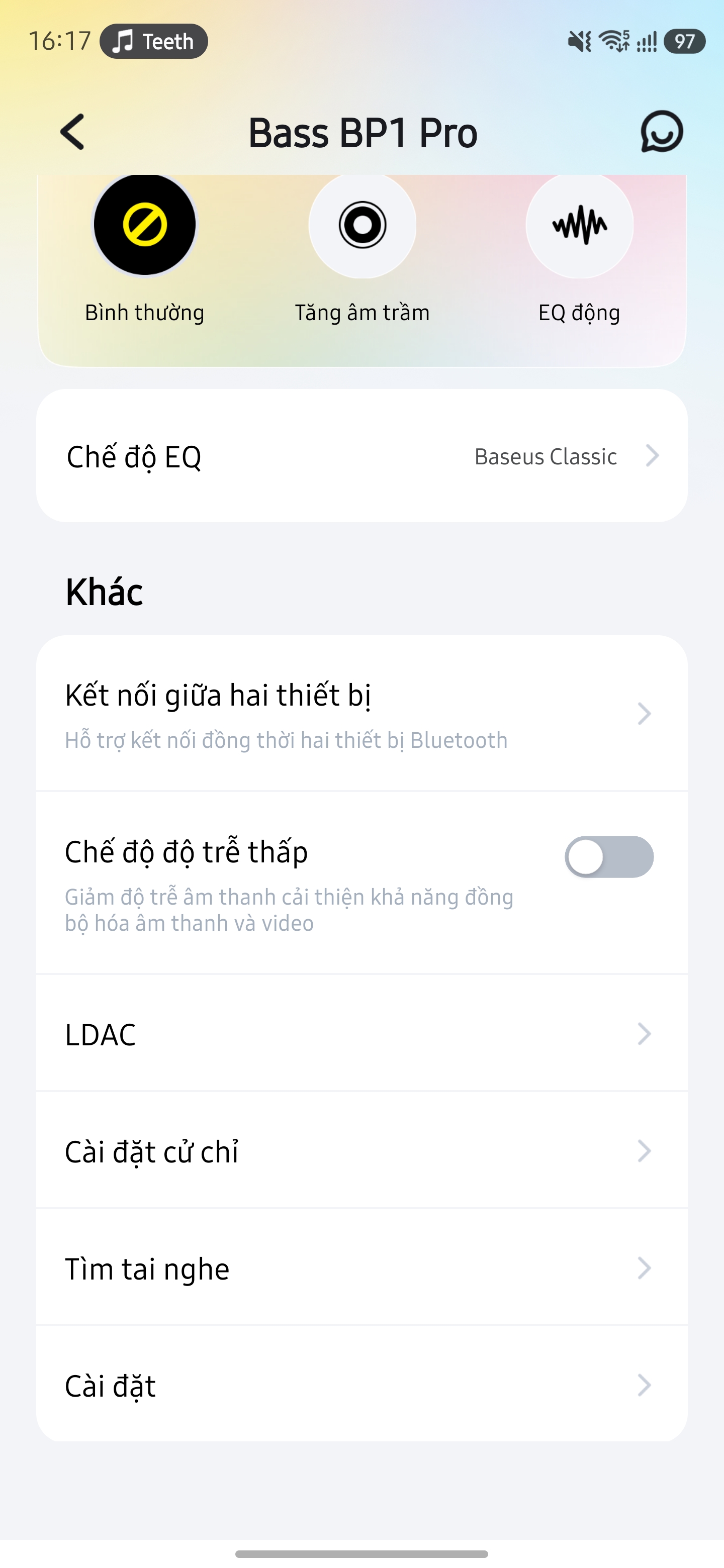Enable Chế độ độ trễ thấp

pos(609,857)
